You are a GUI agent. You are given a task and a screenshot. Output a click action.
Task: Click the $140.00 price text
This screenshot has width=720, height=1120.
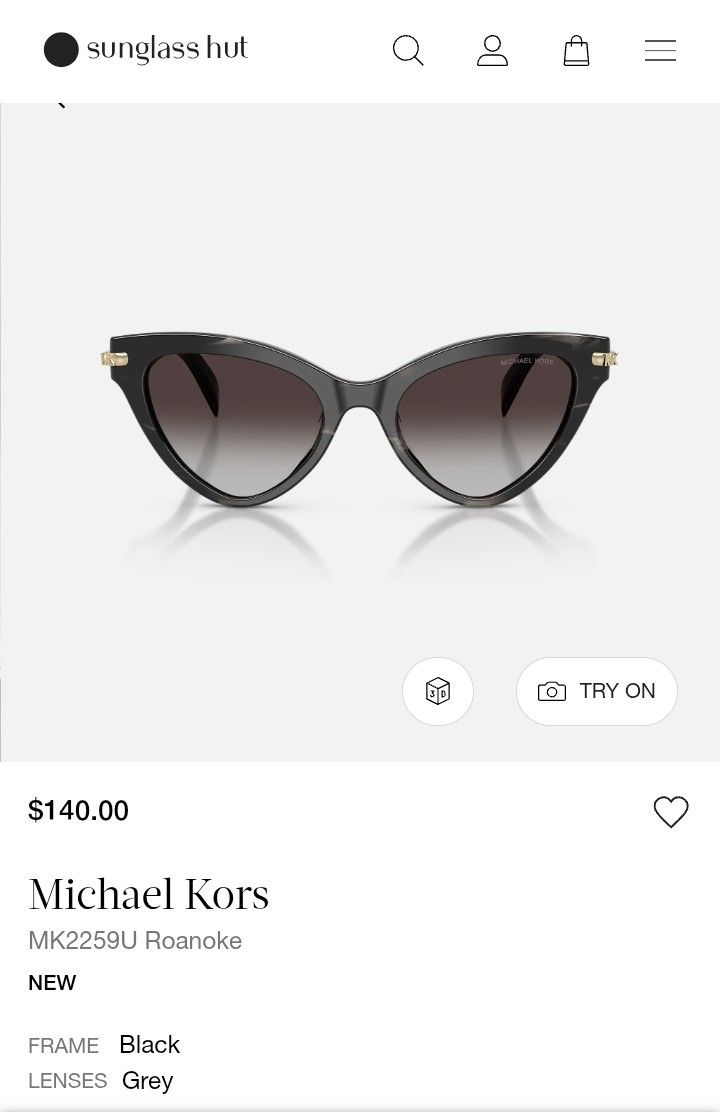[78, 811]
